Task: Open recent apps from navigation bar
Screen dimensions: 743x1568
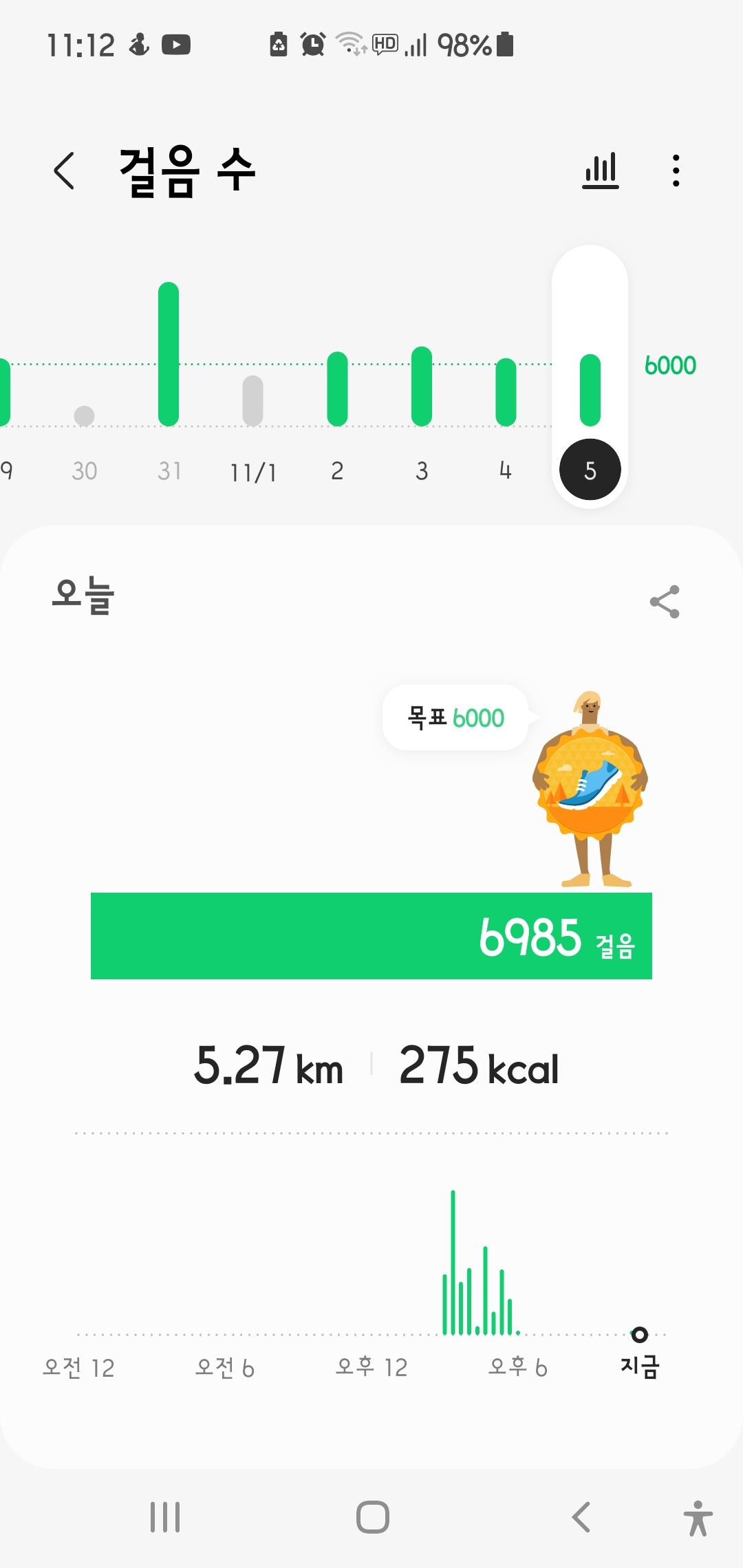Action: click(x=165, y=1516)
